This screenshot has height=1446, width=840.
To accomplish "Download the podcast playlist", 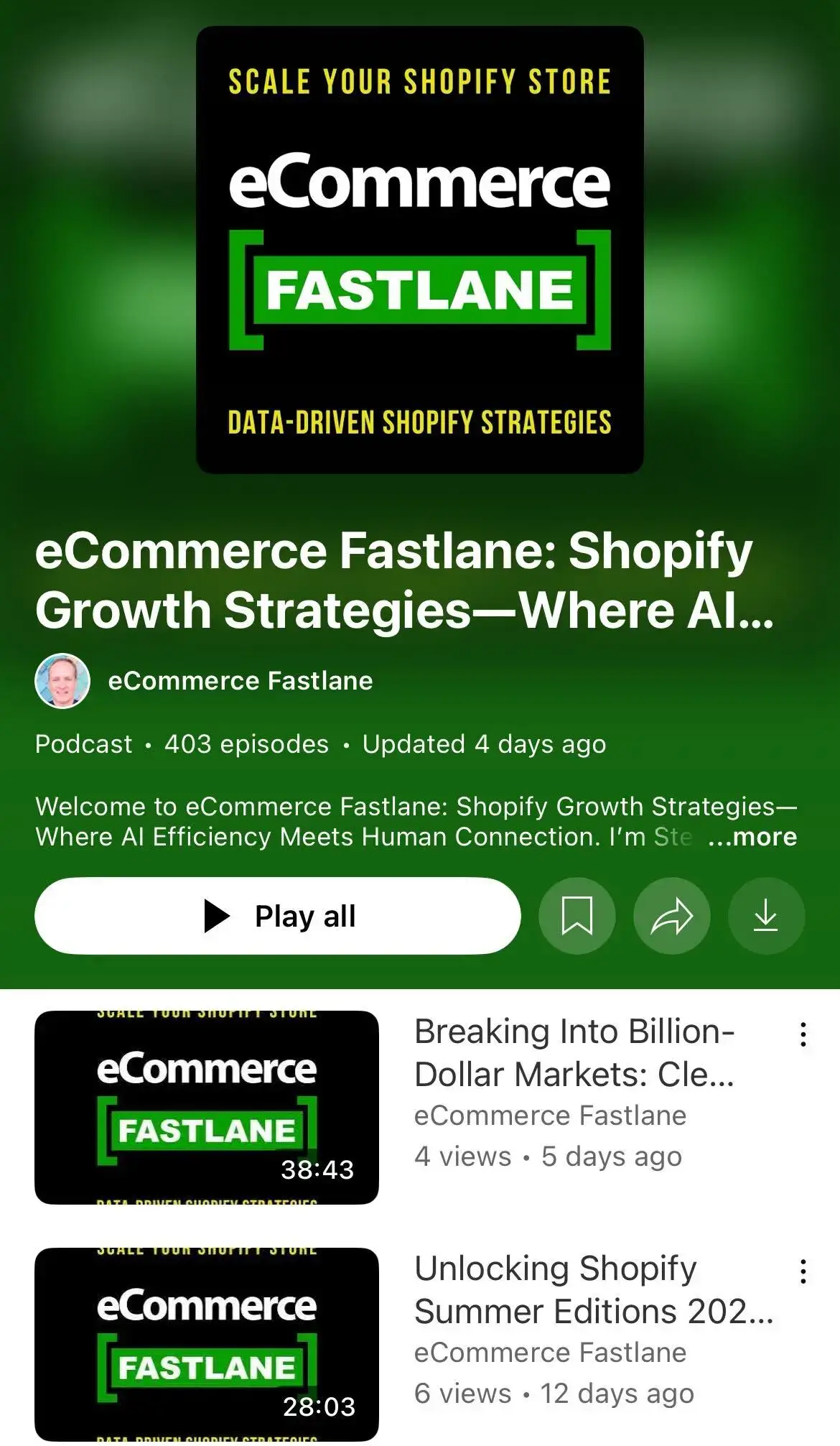I will click(x=766, y=916).
